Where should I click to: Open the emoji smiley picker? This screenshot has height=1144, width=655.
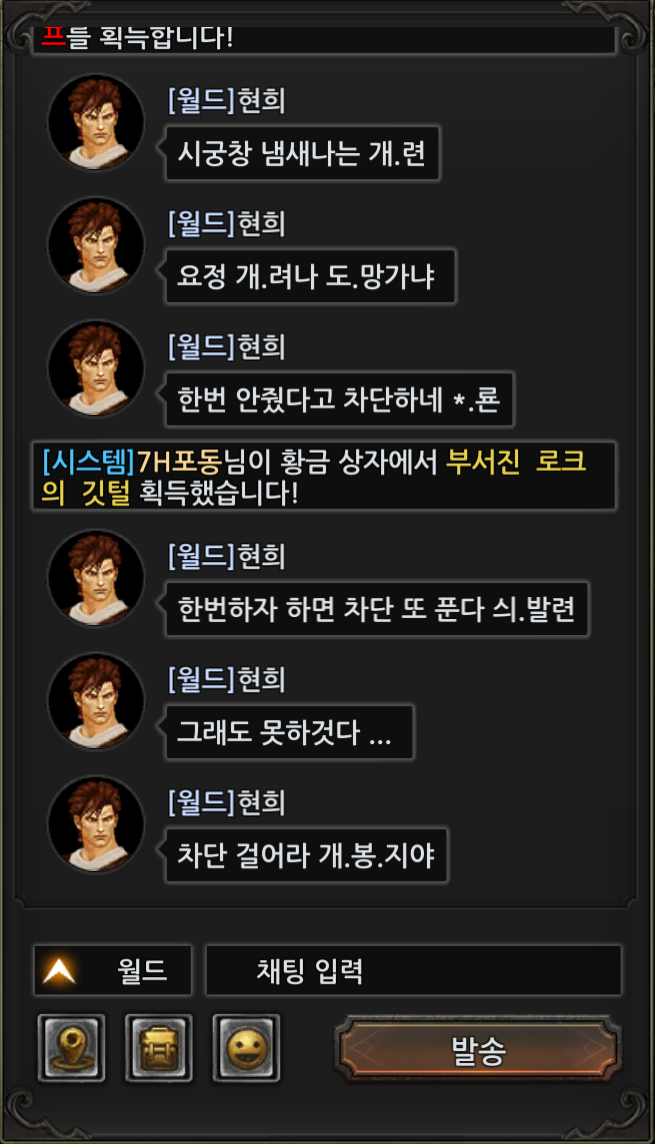pyautogui.click(x=246, y=1048)
